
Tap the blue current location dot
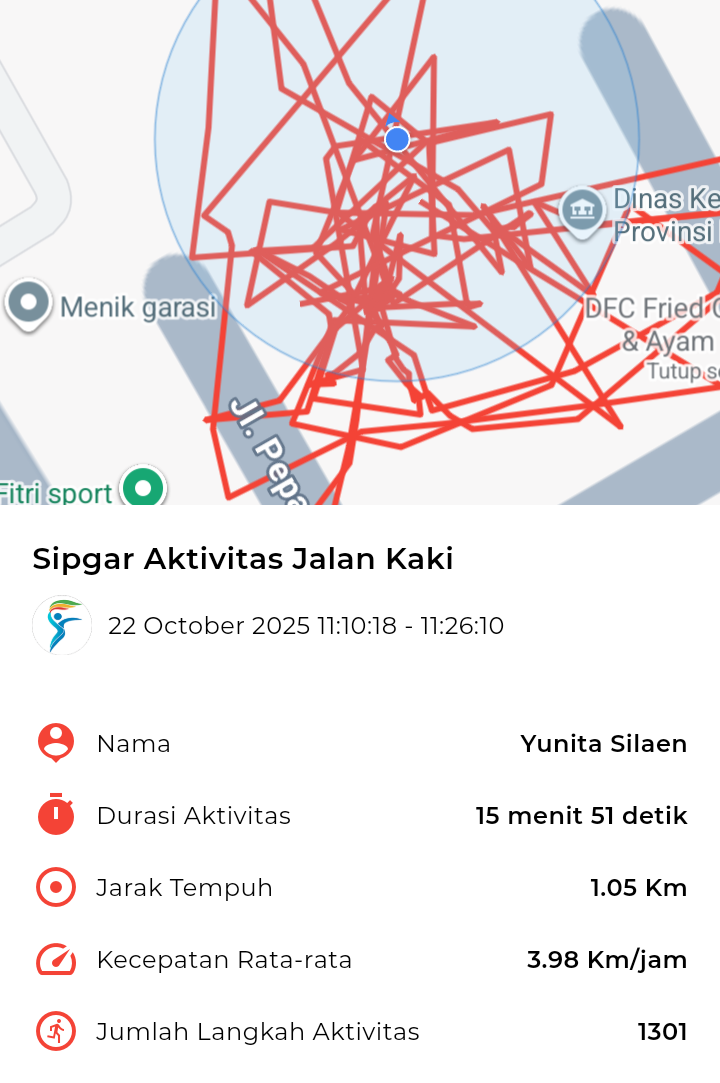coord(397,139)
